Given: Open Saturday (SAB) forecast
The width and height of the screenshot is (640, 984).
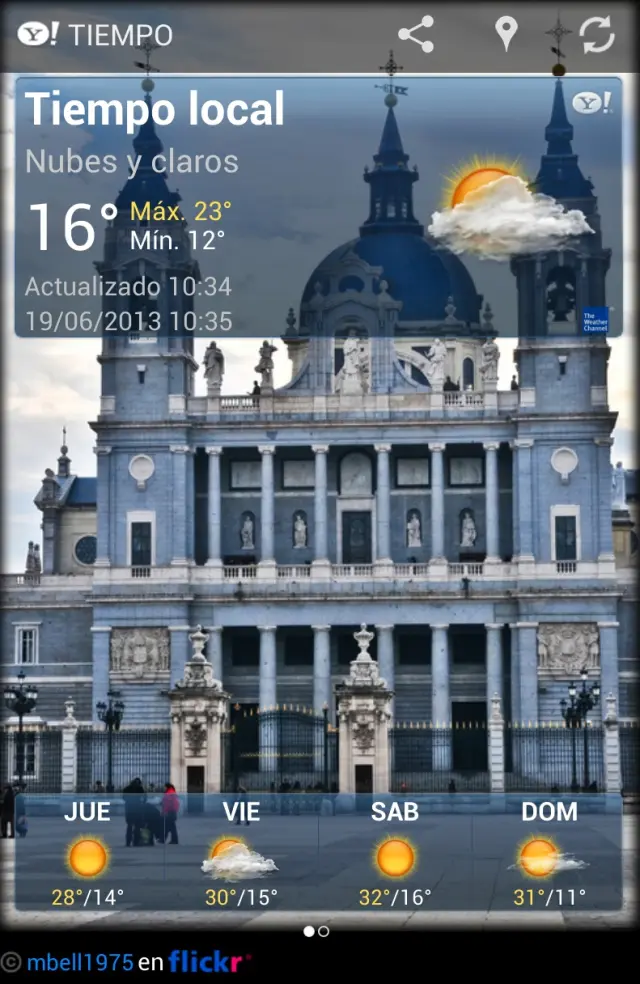Looking at the screenshot, I should click(395, 852).
